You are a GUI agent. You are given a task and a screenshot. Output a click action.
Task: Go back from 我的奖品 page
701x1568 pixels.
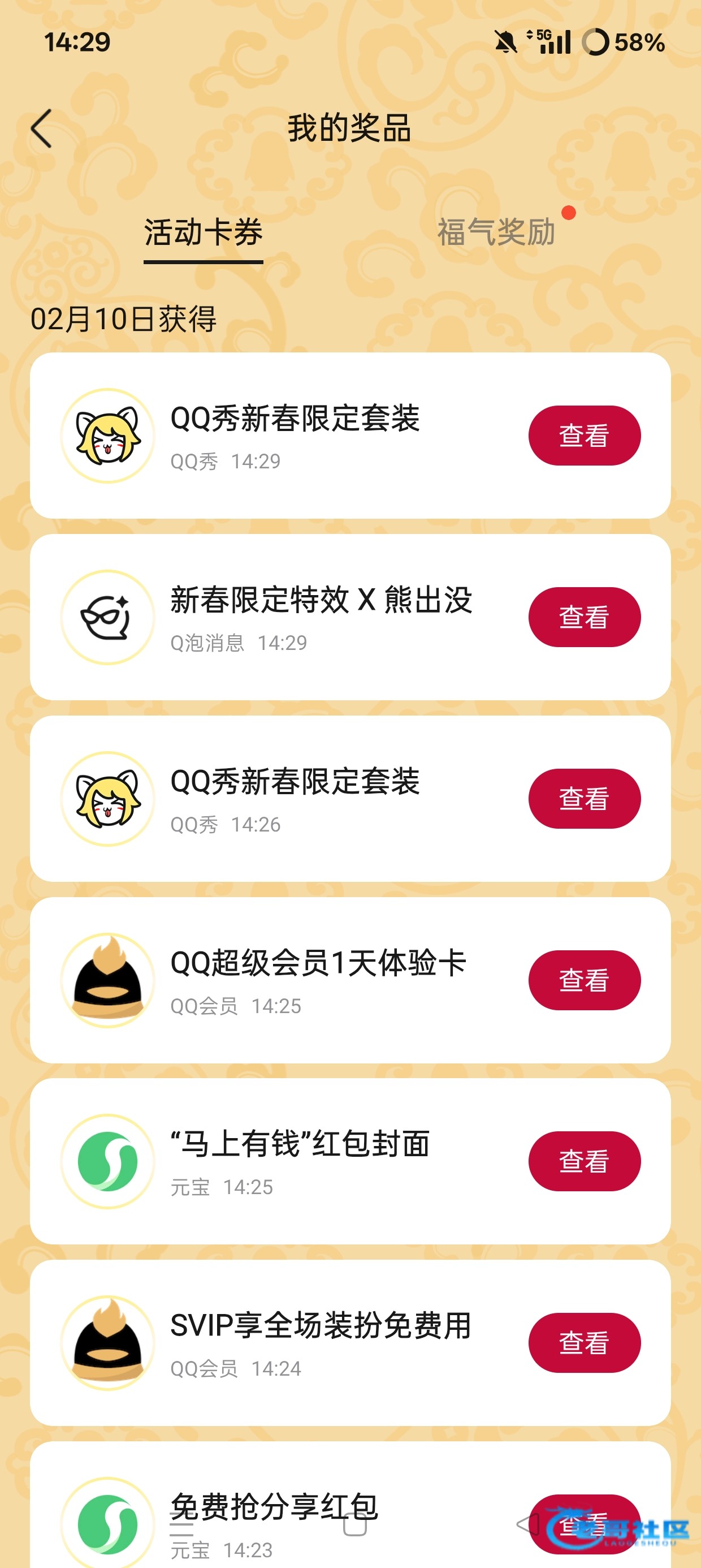click(41, 128)
